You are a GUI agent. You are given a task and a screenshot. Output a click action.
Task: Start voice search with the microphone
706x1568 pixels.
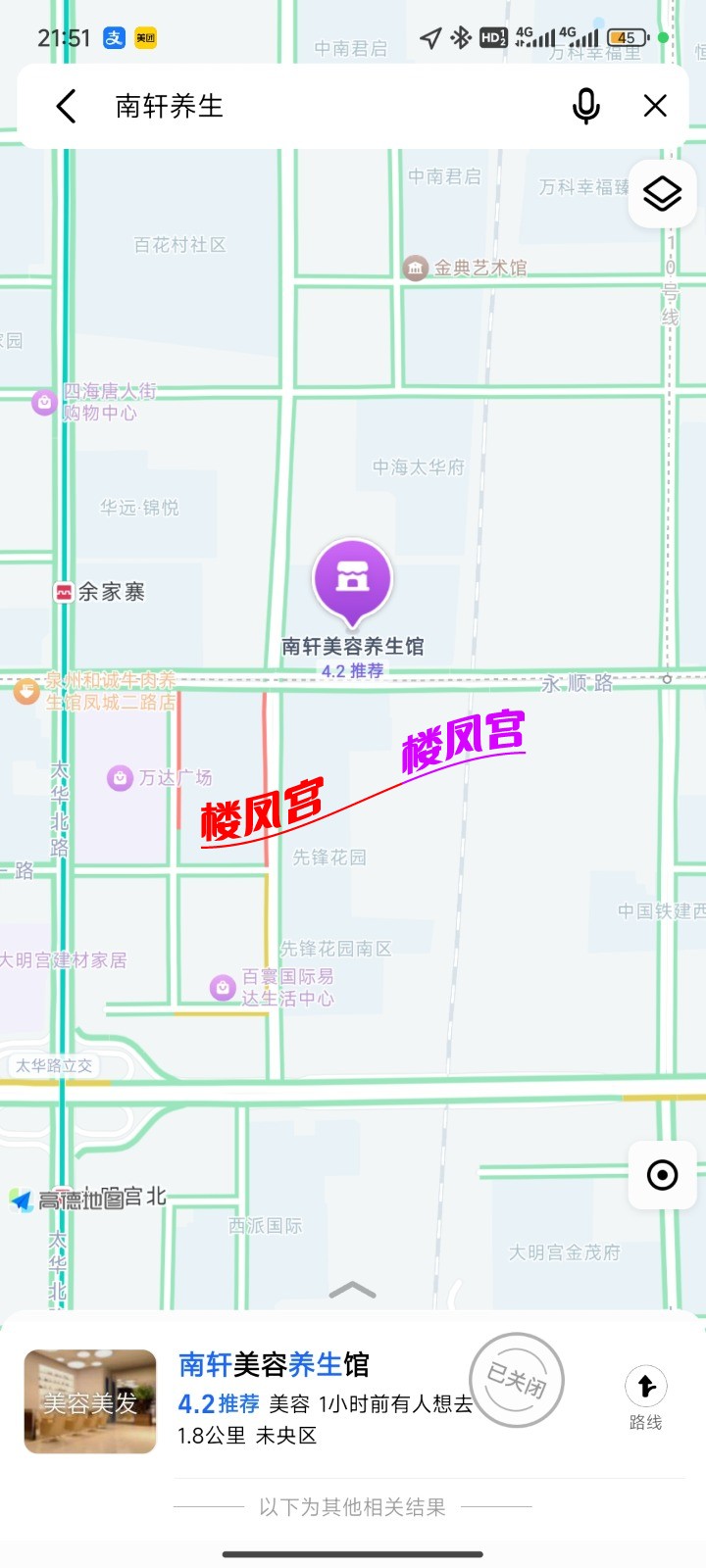585,106
